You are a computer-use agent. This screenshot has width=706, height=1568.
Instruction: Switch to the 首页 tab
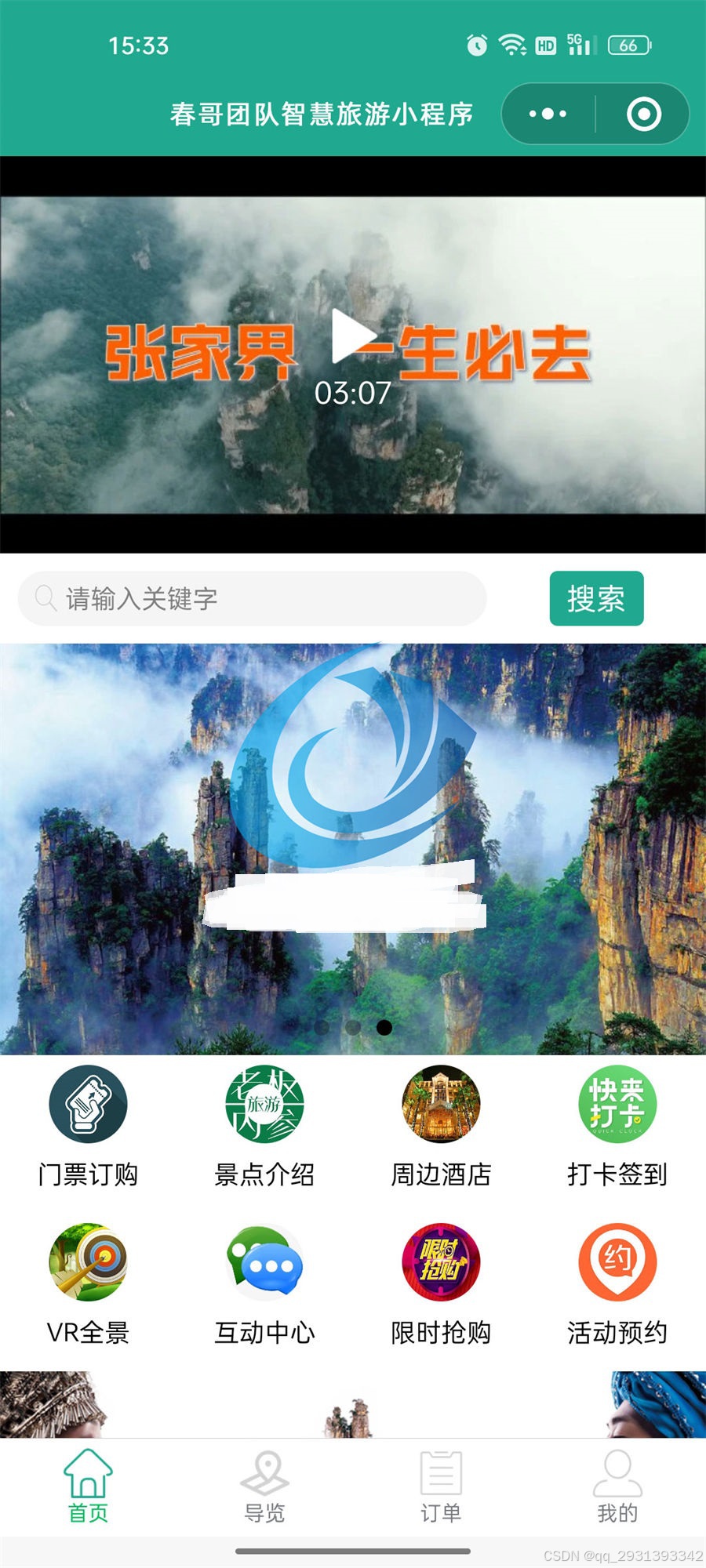tap(88, 1486)
